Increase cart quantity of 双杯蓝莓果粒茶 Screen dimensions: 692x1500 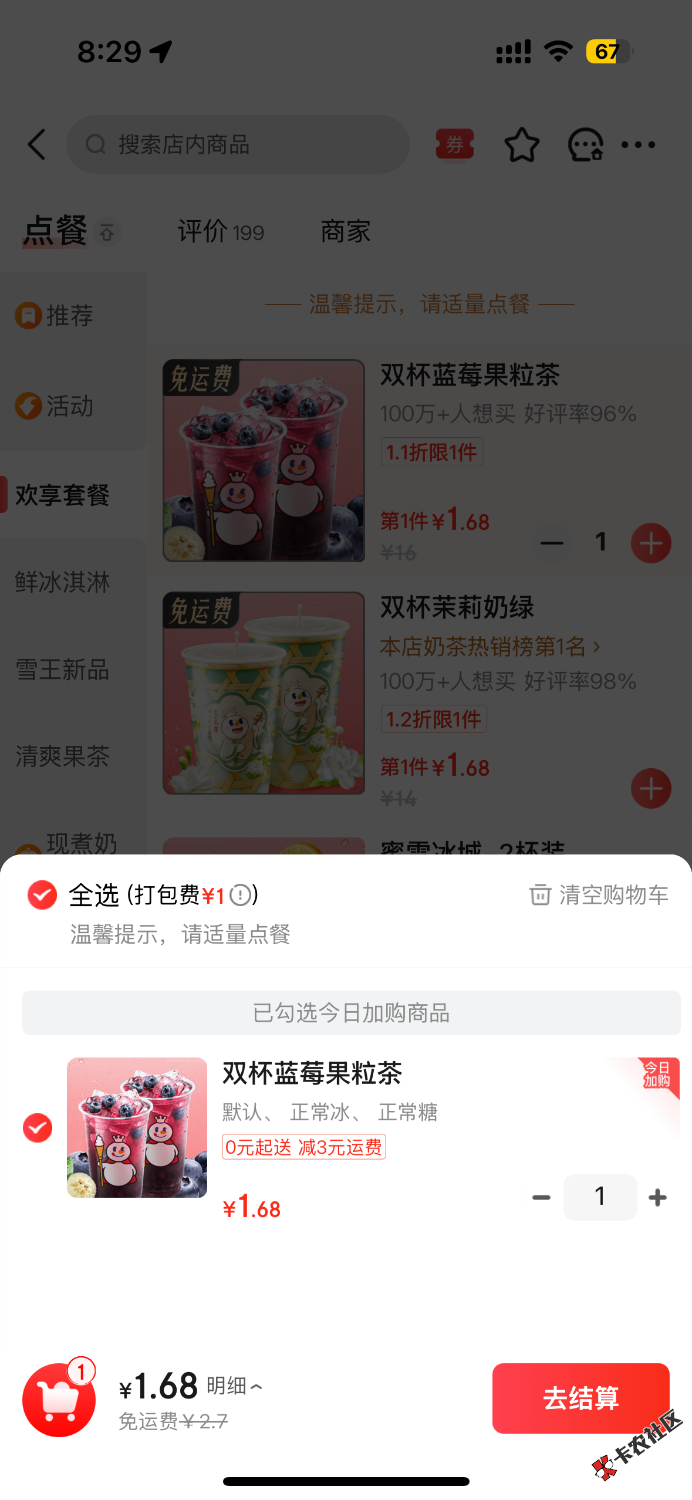pyautogui.click(x=657, y=1197)
